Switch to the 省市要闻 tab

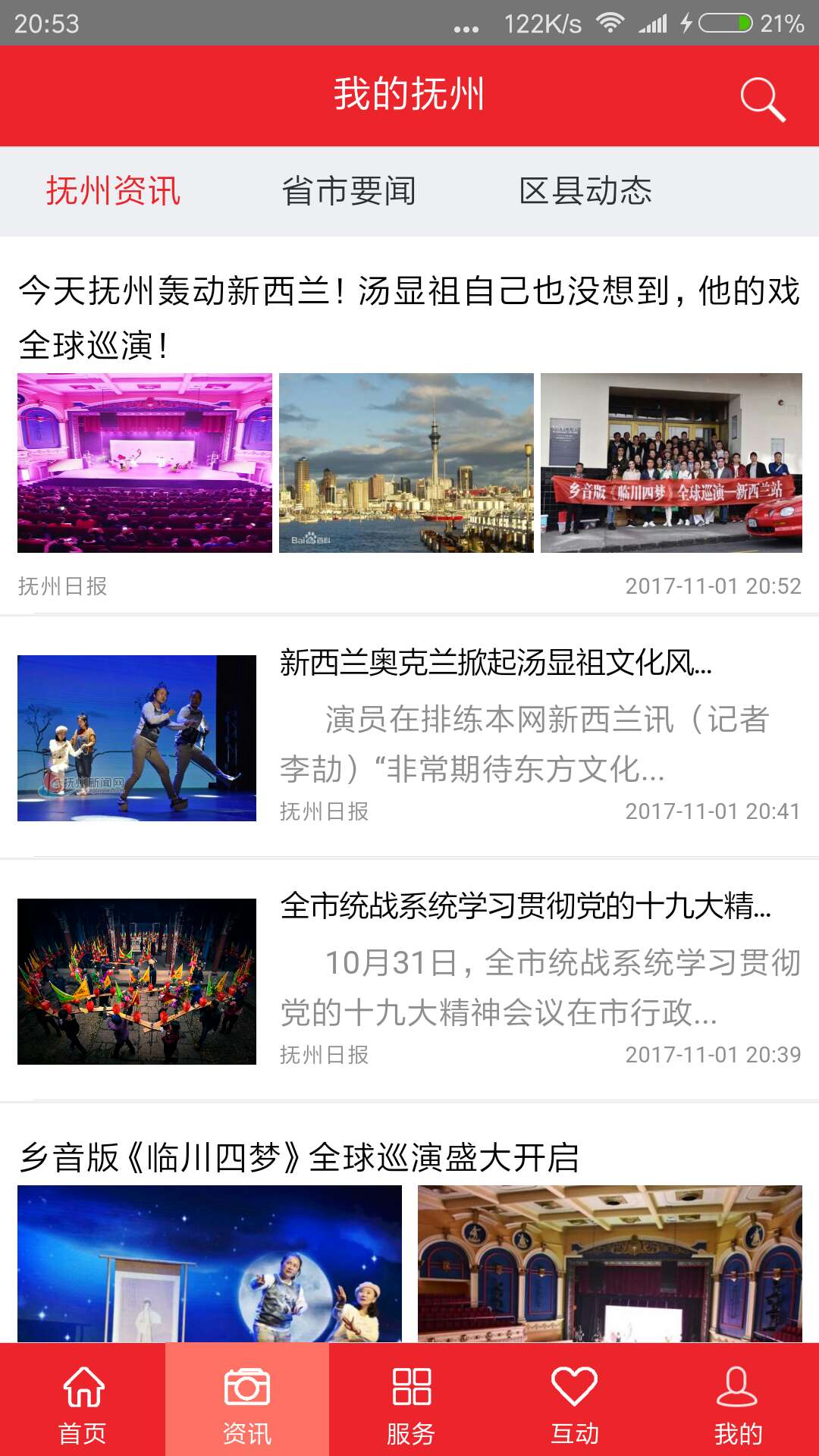click(349, 191)
